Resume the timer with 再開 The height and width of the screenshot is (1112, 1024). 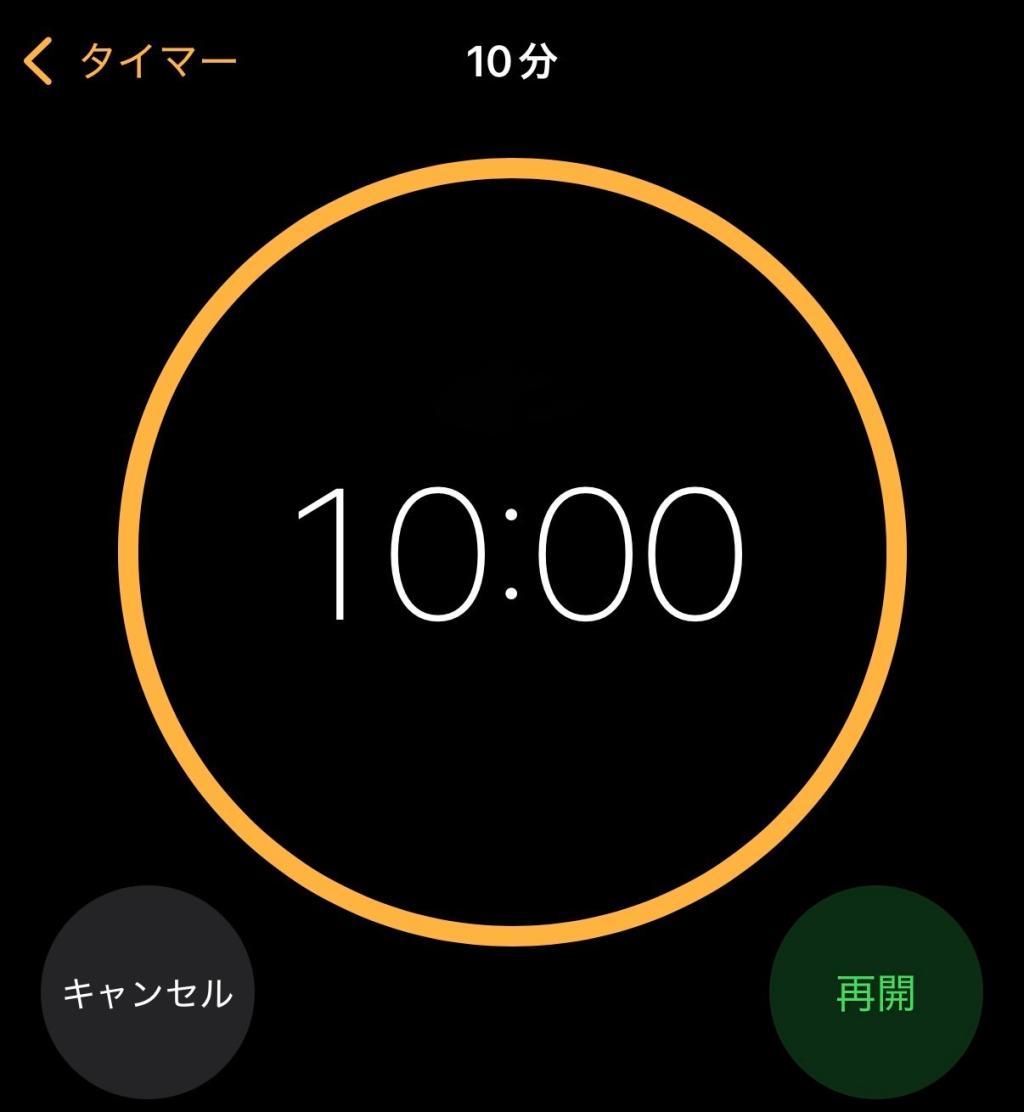pyautogui.click(x=876, y=993)
